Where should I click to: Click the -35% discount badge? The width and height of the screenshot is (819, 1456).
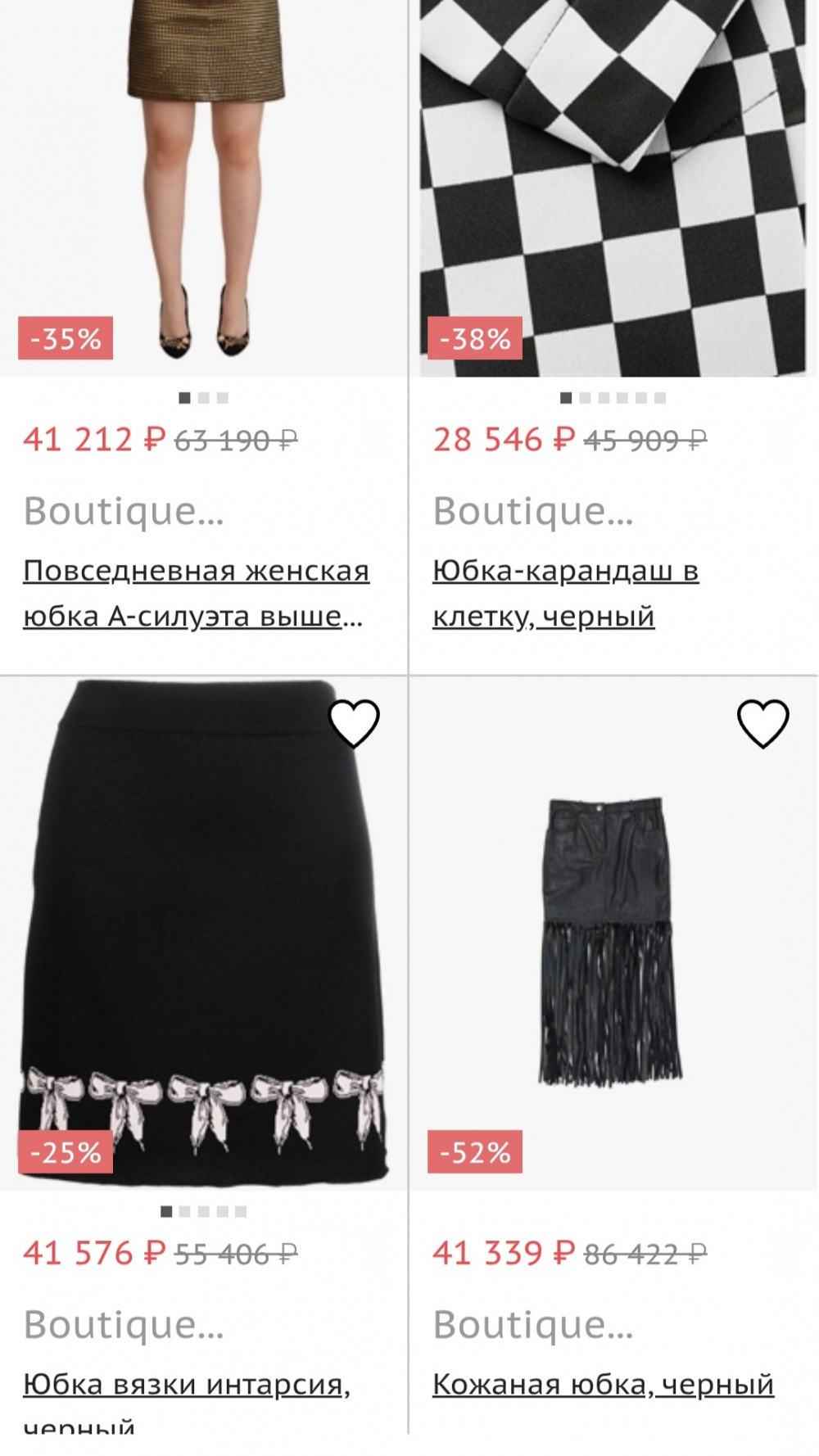66,336
